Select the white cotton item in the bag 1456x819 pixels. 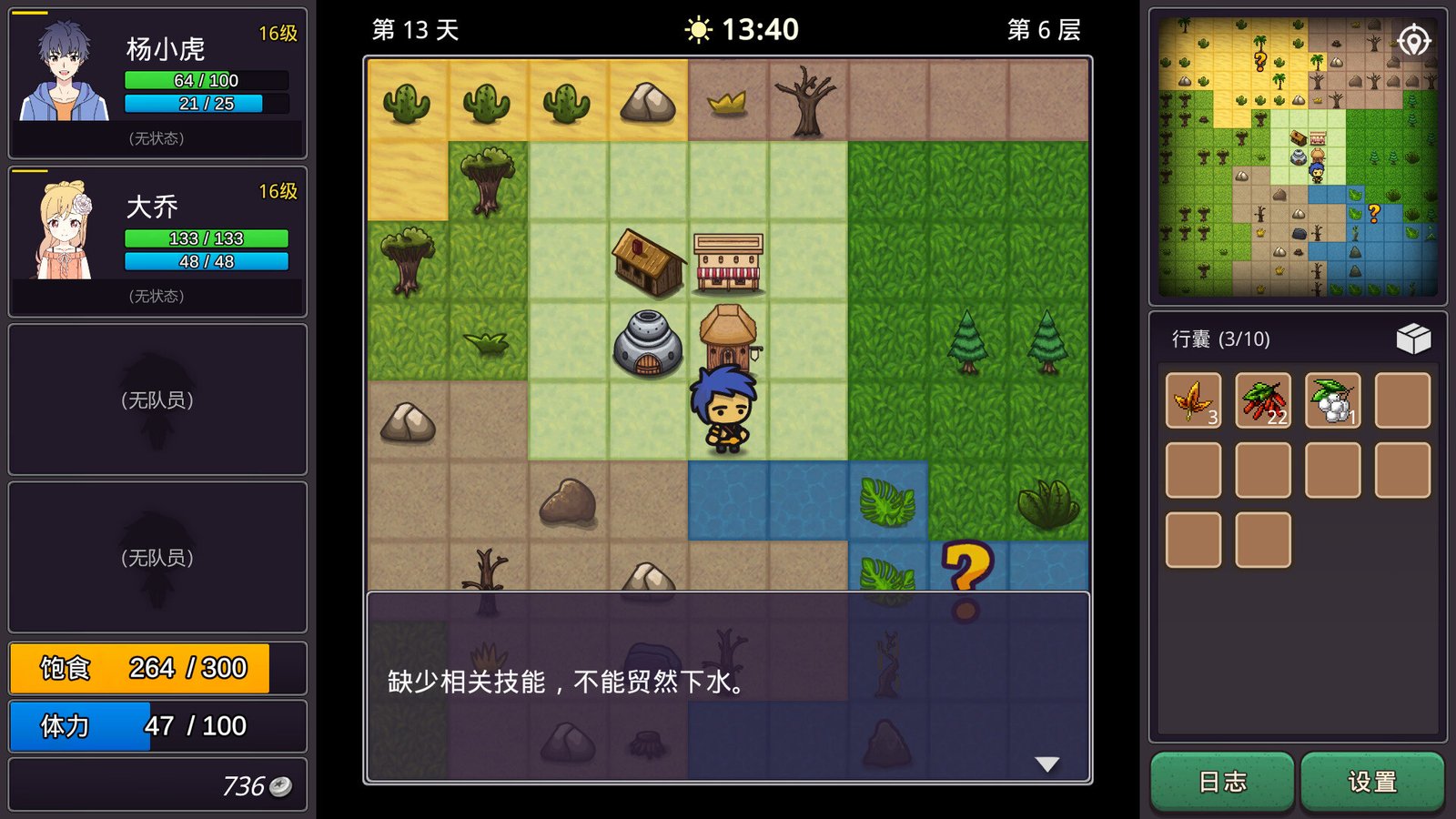(1332, 399)
